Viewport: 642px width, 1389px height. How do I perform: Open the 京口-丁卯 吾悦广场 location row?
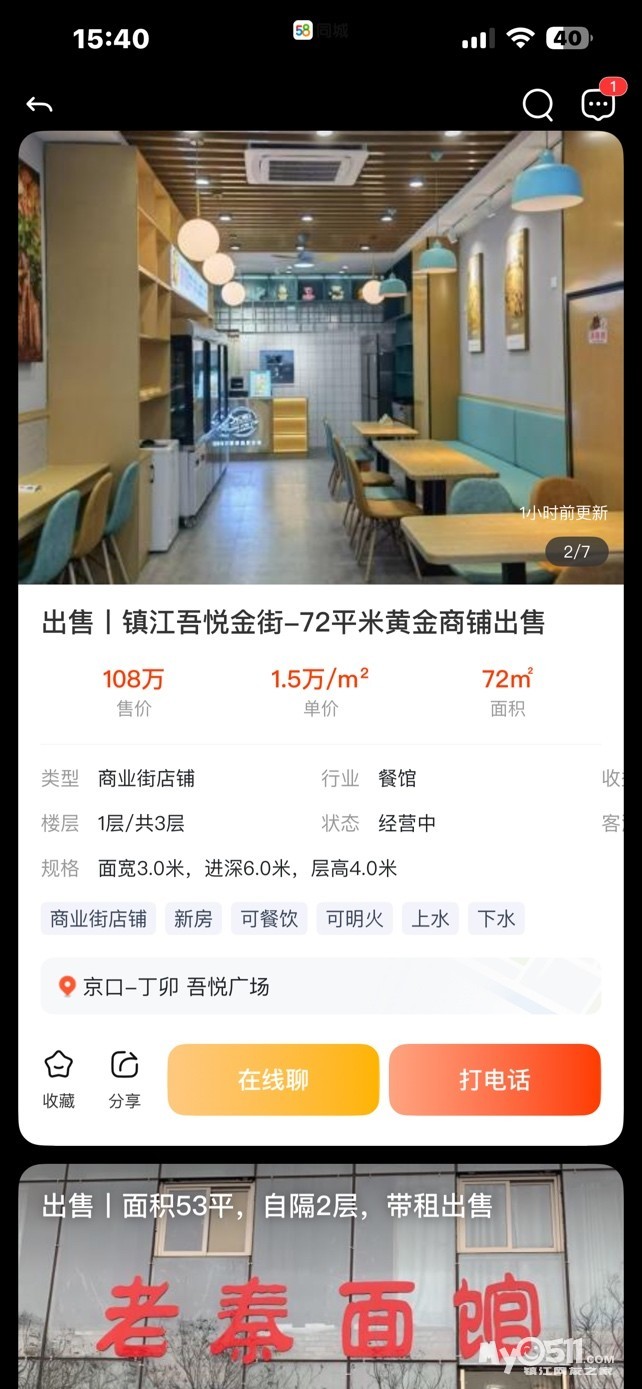point(320,987)
